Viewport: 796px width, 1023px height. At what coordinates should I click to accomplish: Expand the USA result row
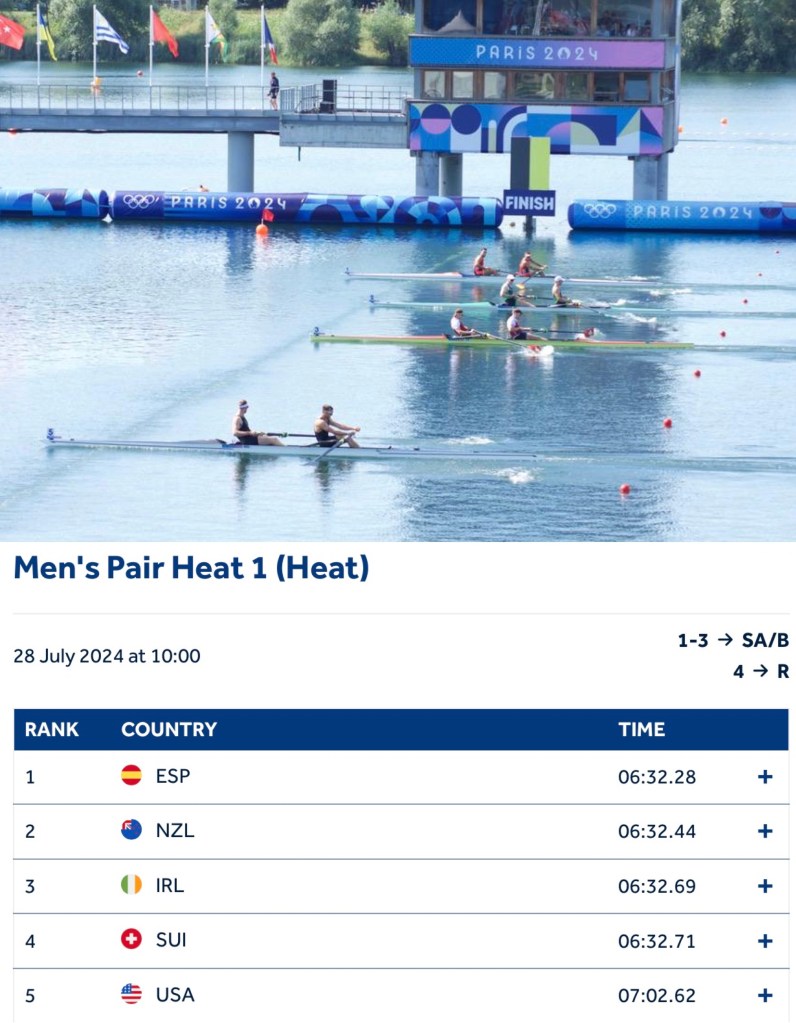[x=765, y=995]
